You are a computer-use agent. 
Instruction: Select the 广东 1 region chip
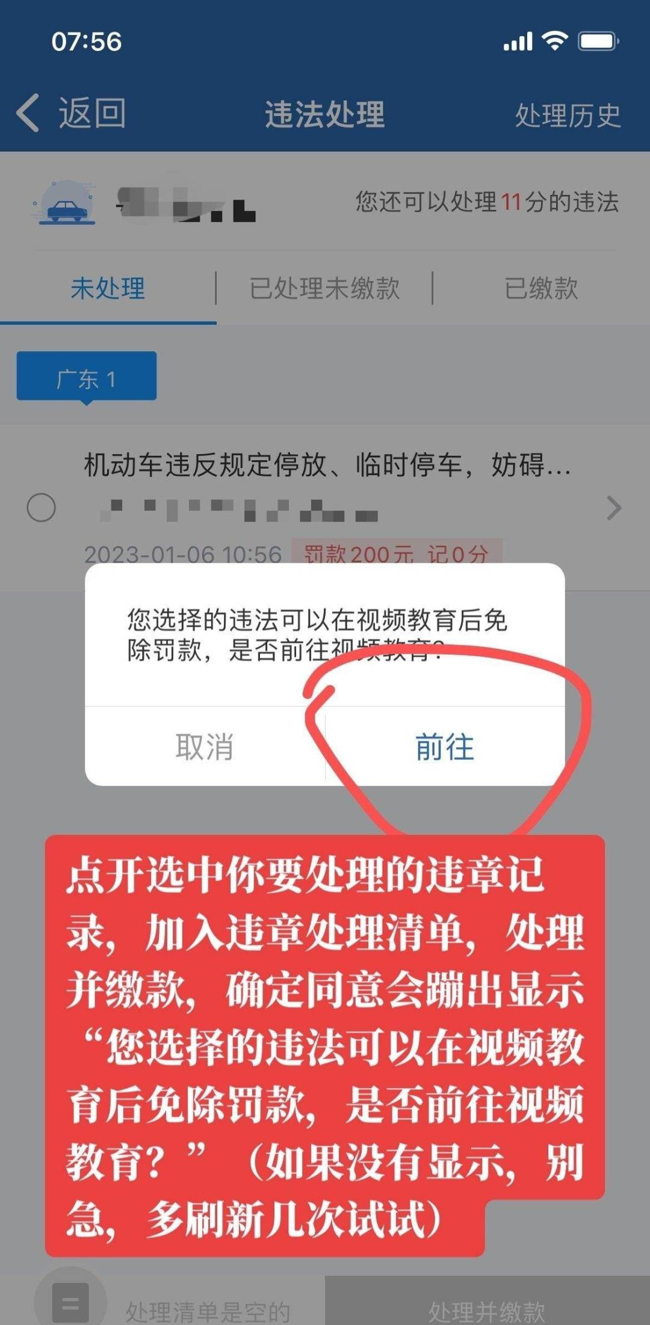pyautogui.click(x=87, y=379)
